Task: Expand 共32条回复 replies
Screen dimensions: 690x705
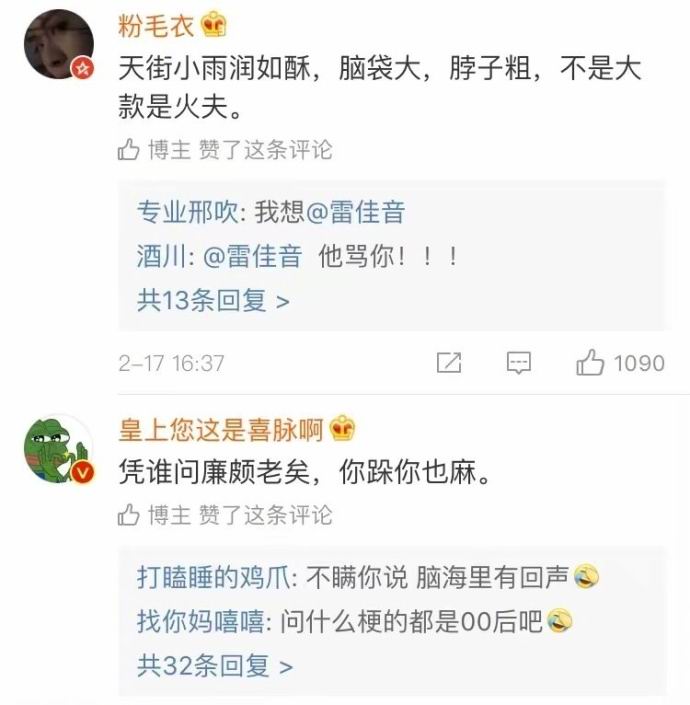Action: (214, 665)
